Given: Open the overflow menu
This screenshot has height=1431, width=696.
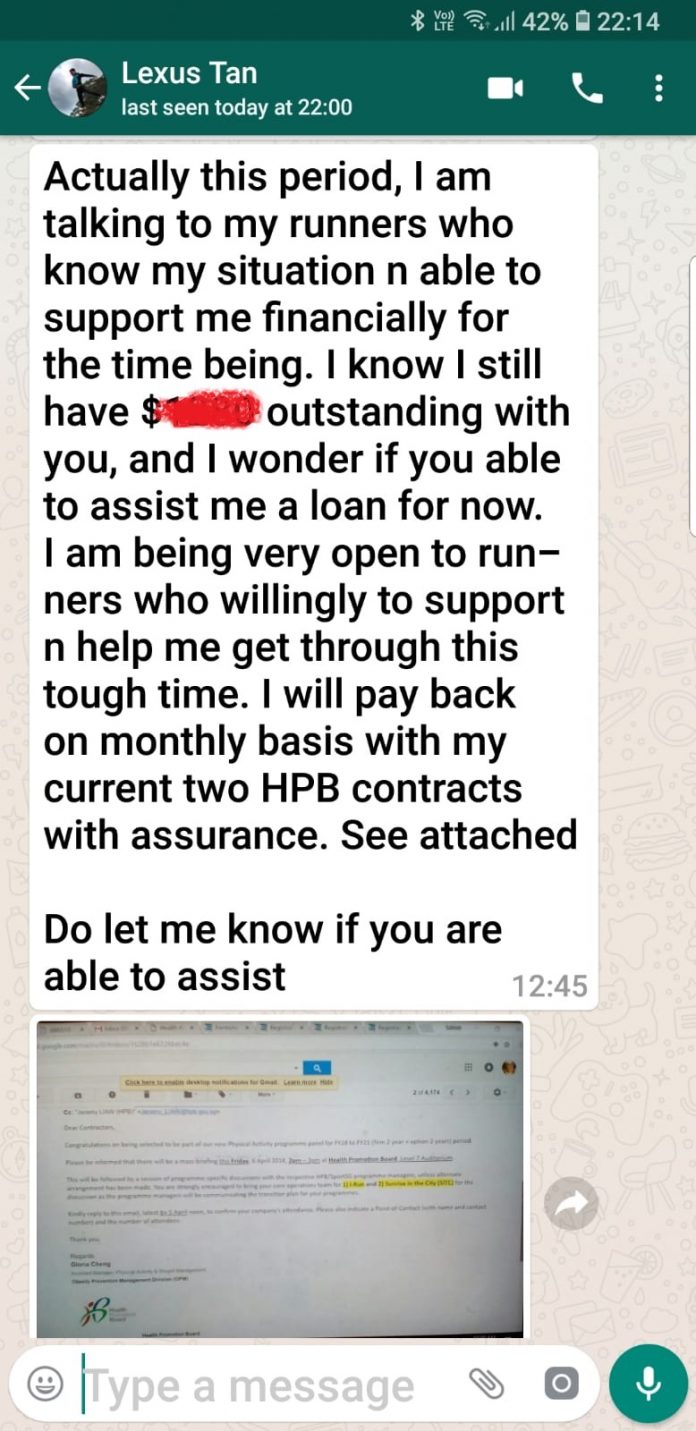Looking at the screenshot, I should (658, 88).
